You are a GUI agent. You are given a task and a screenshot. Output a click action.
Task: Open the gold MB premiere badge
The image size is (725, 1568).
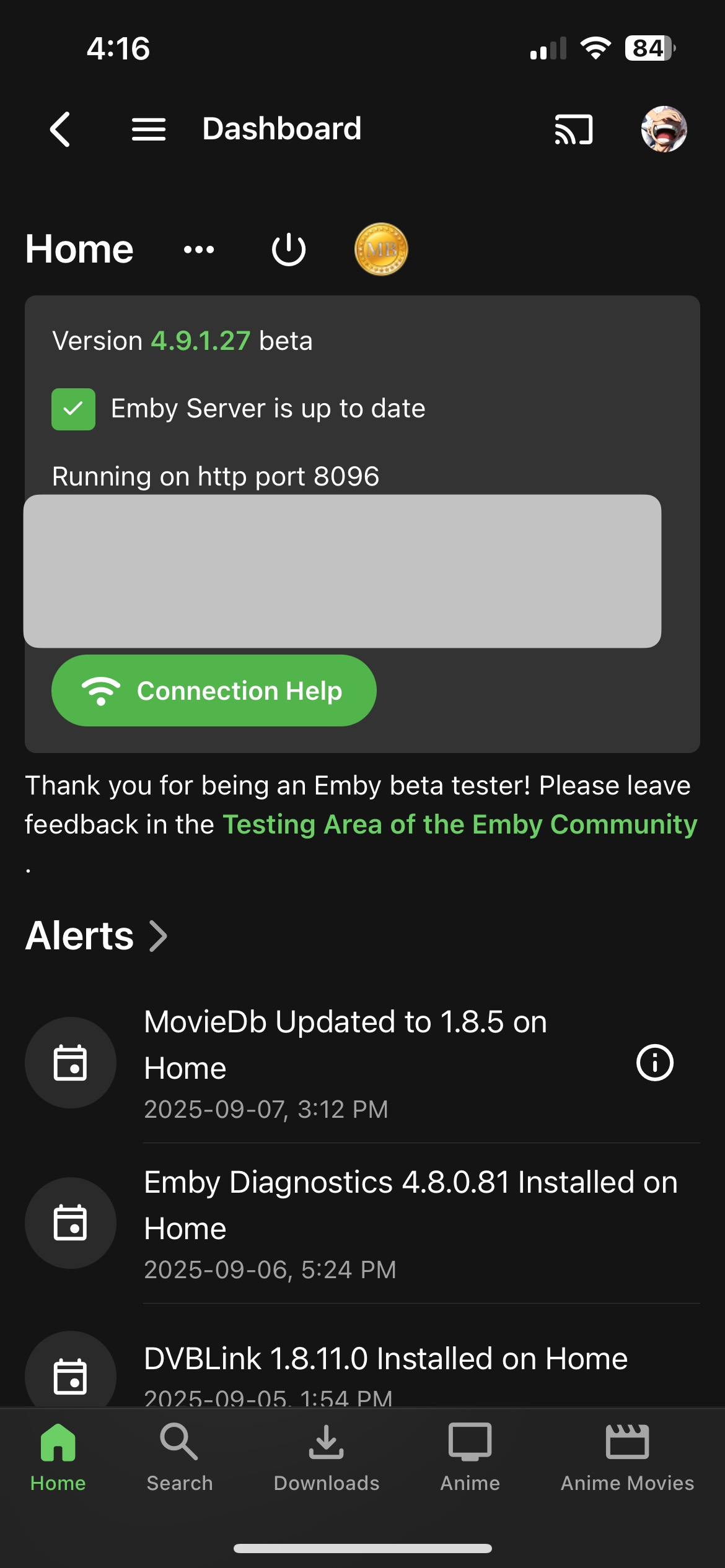[381, 250]
